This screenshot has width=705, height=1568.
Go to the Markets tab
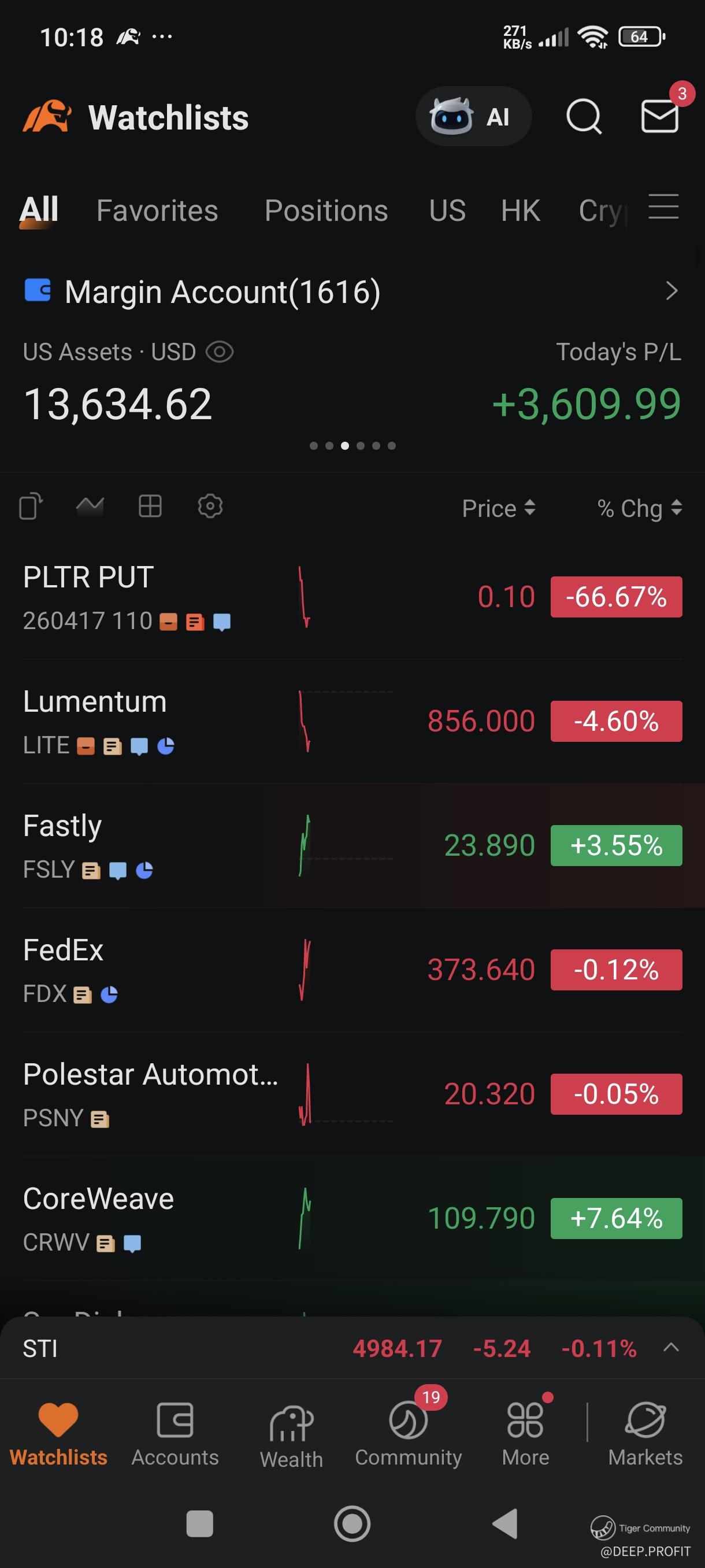pyautogui.click(x=645, y=1432)
